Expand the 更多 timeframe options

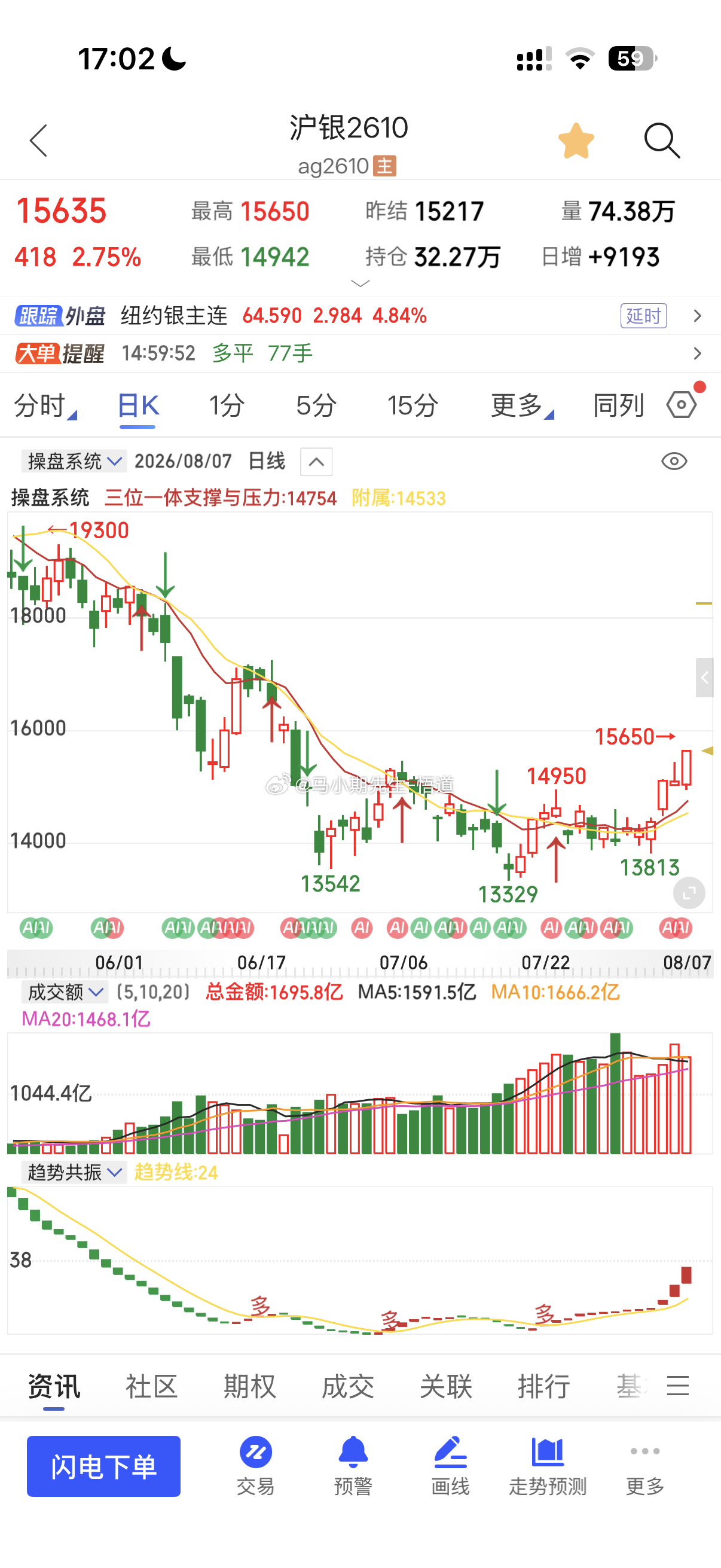pyautogui.click(x=522, y=405)
